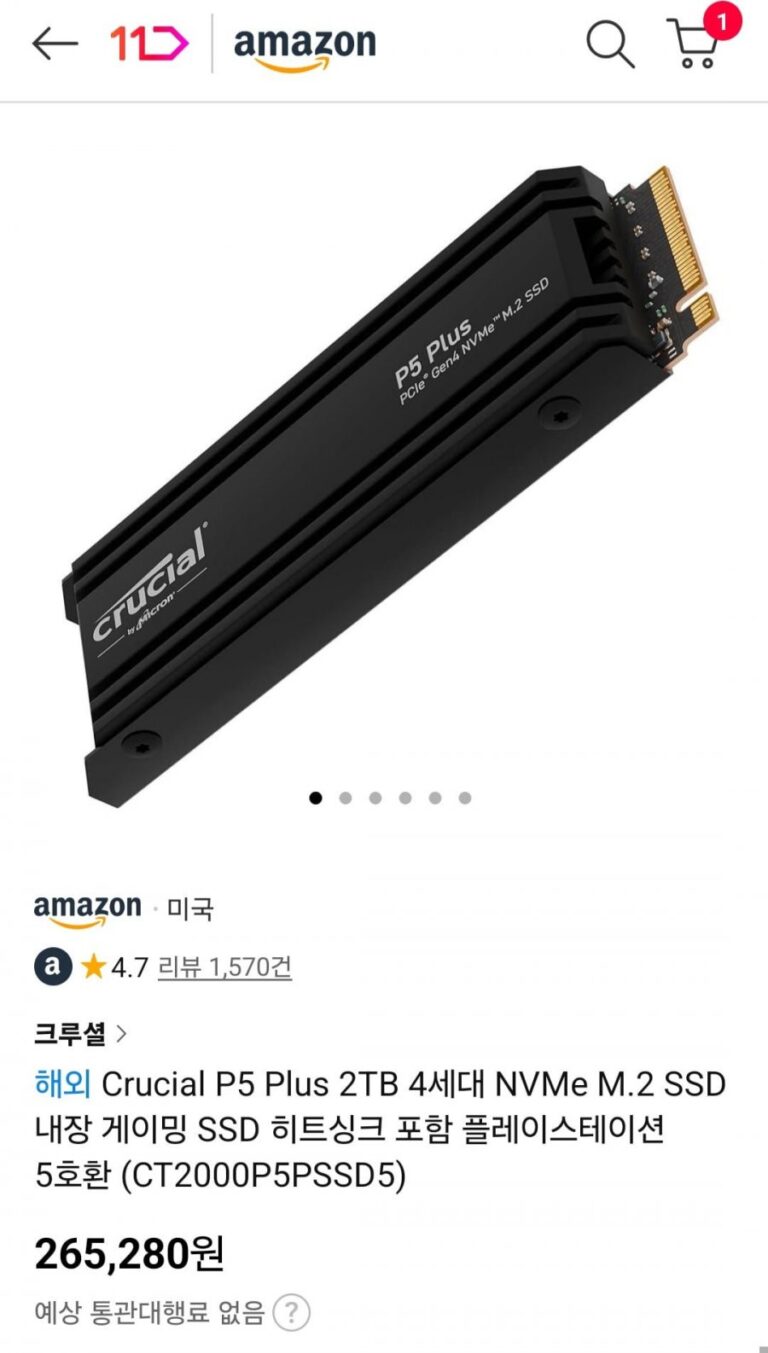Screen dimensions: 768x1353
Task: Tap the help icon beside 예상 통관대행료 없음
Action: click(291, 1311)
